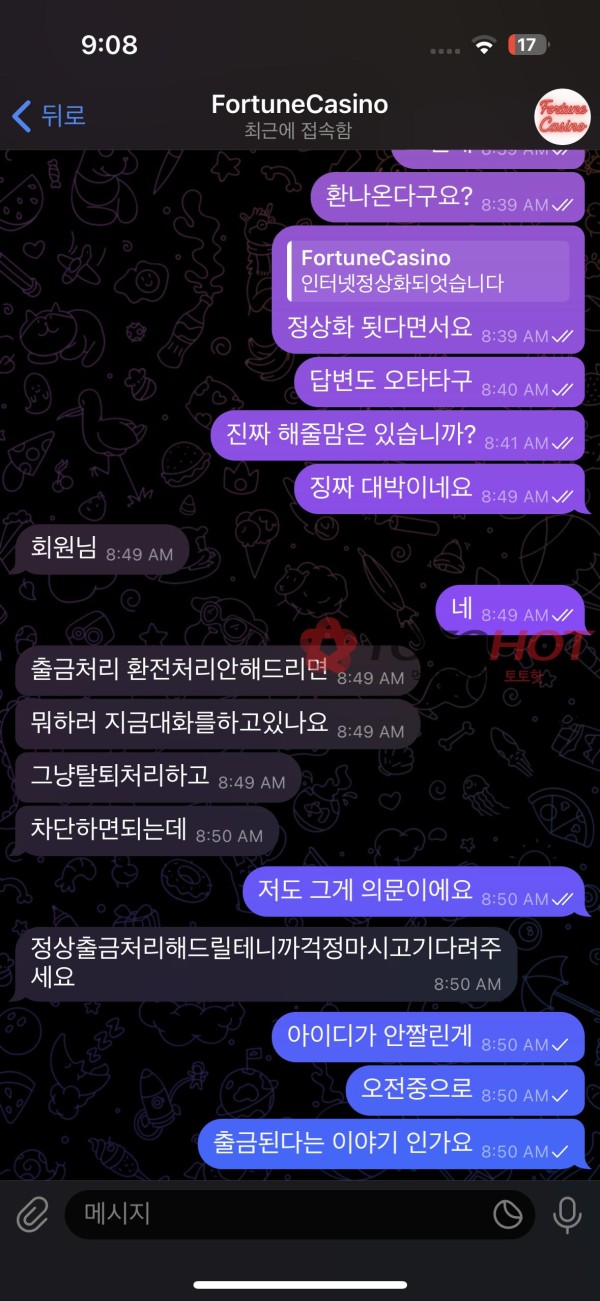Go back with the 뒤로 button

[48, 116]
